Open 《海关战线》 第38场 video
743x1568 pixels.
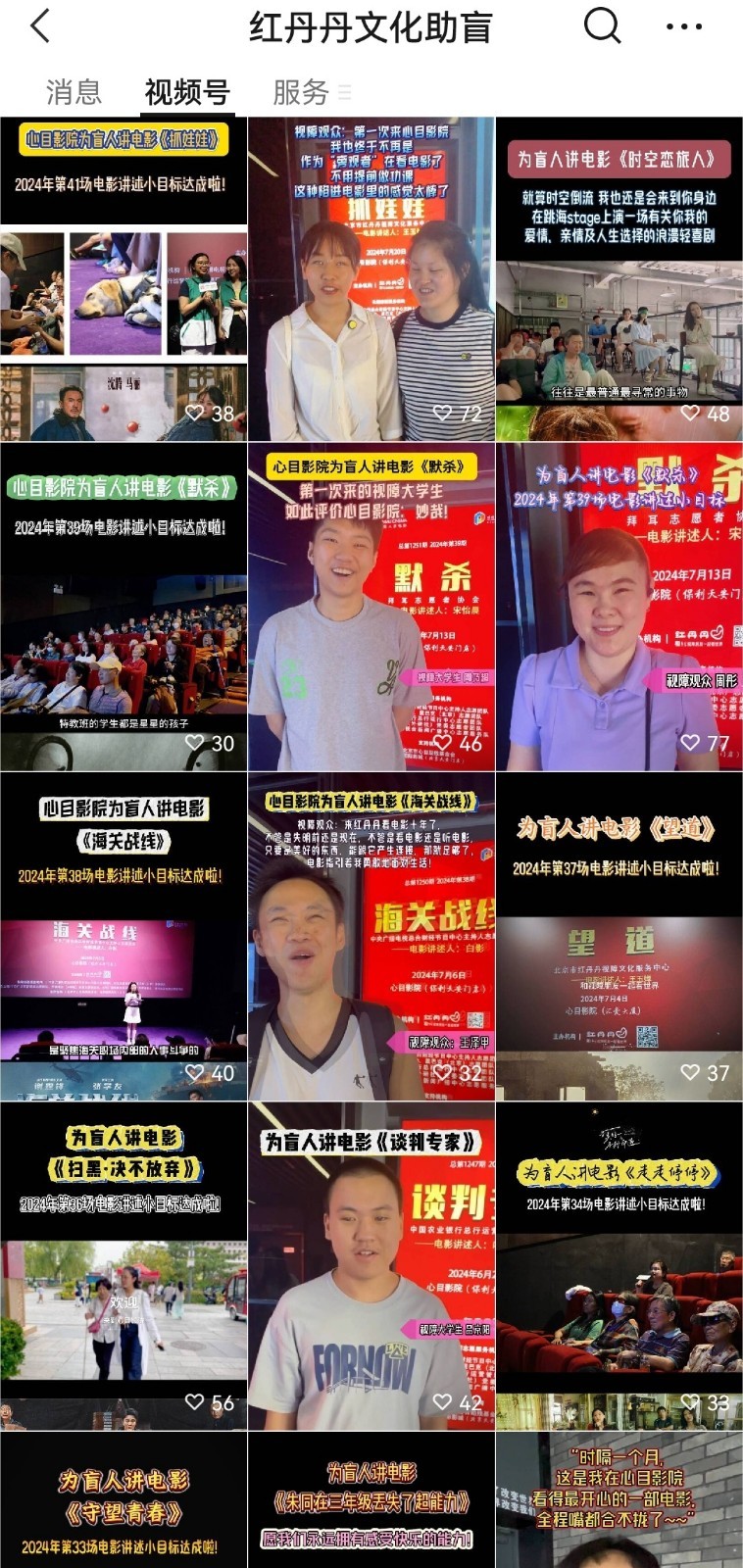coord(124,937)
